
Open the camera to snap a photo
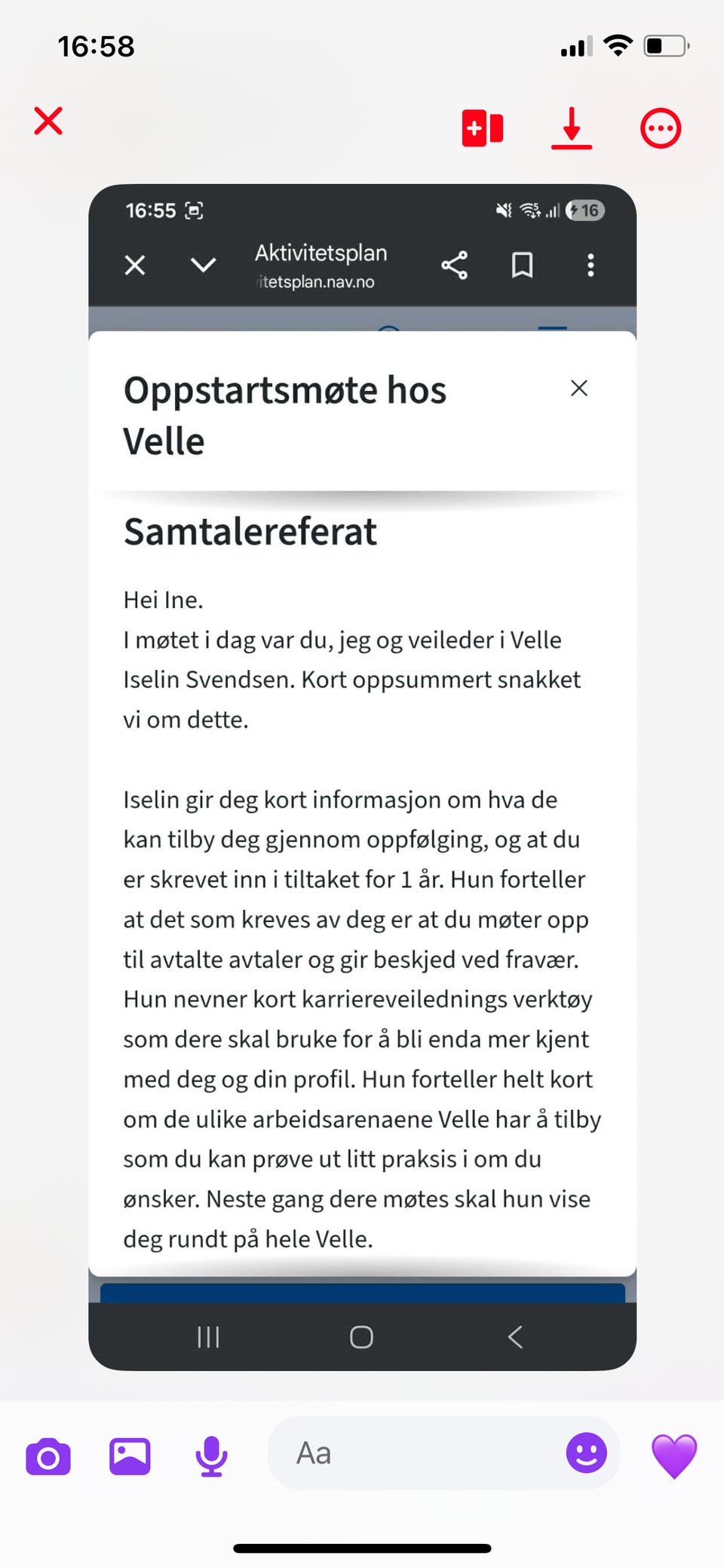click(x=48, y=1454)
